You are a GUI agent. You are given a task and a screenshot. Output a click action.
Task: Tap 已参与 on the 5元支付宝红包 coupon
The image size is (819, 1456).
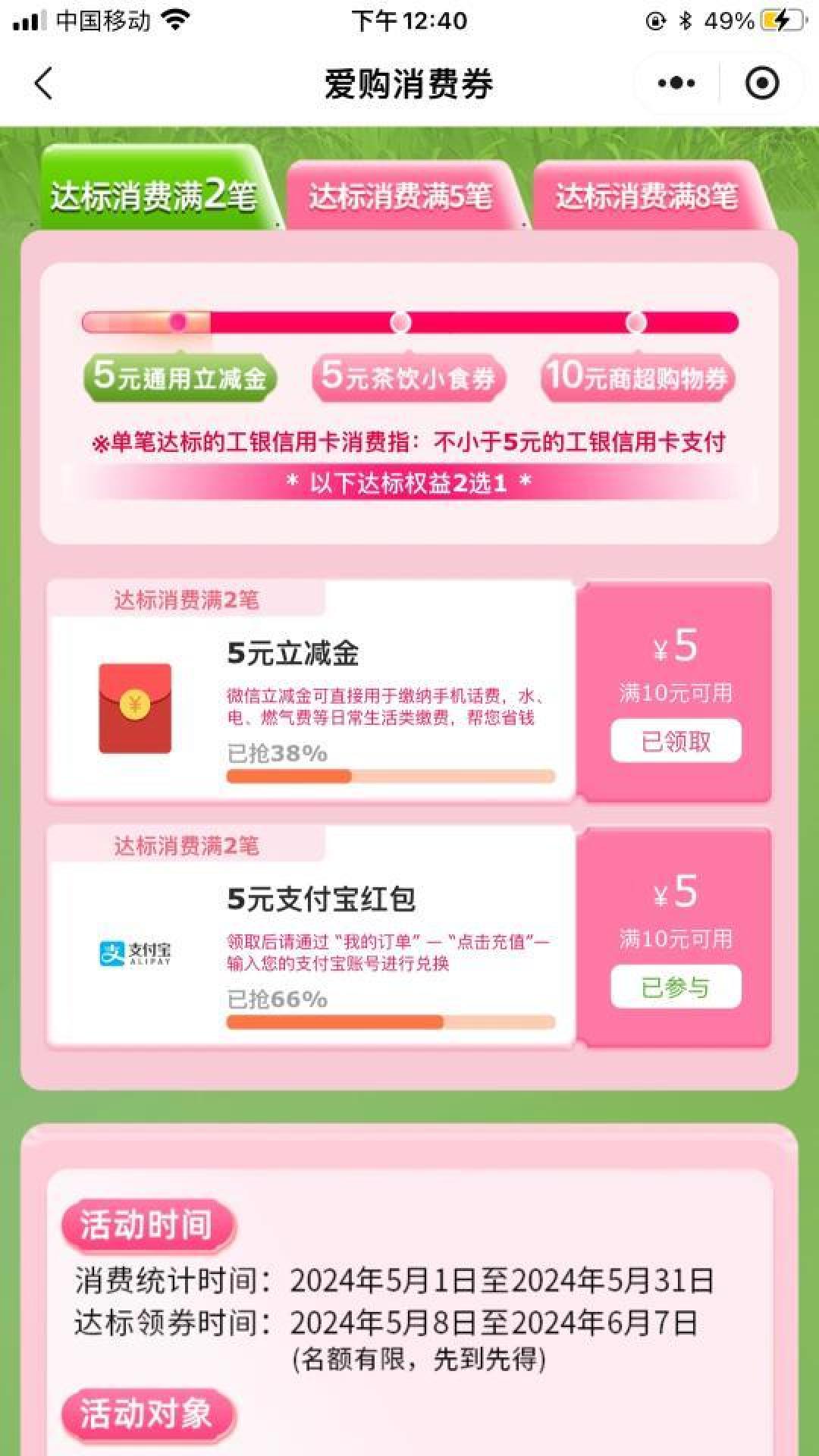pos(676,987)
